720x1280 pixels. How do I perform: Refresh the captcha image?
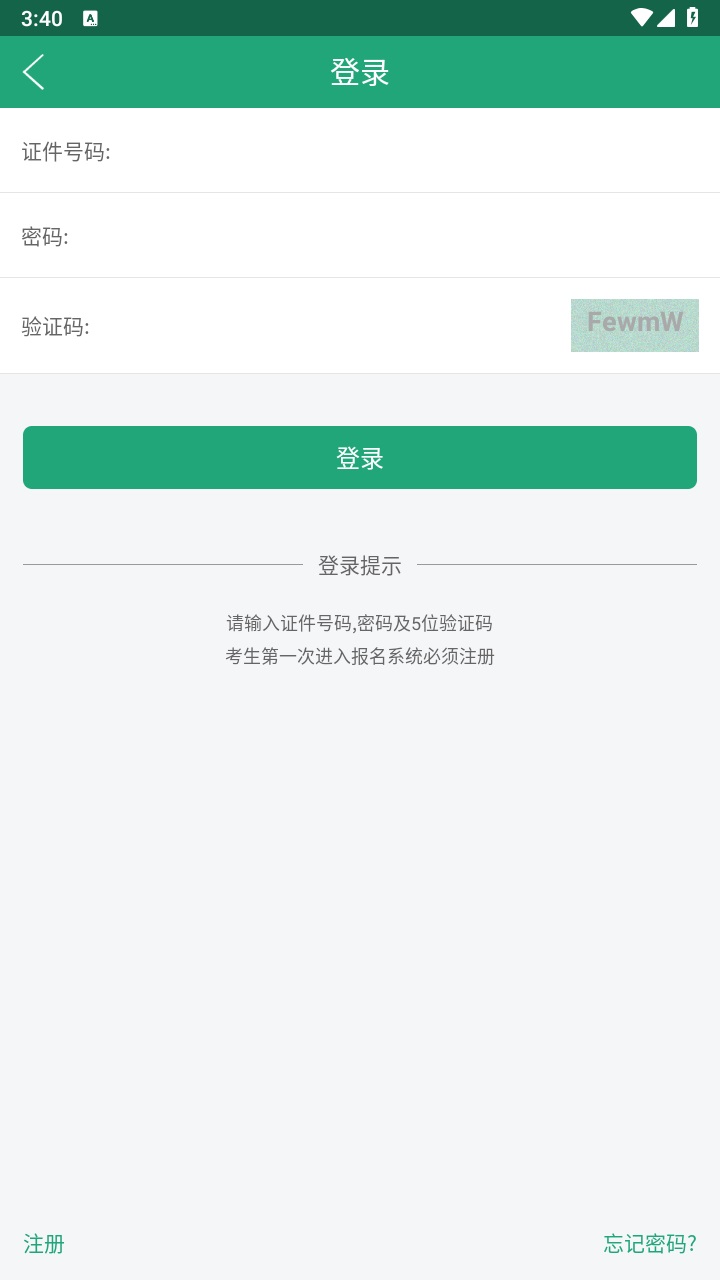tap(634, 325)
